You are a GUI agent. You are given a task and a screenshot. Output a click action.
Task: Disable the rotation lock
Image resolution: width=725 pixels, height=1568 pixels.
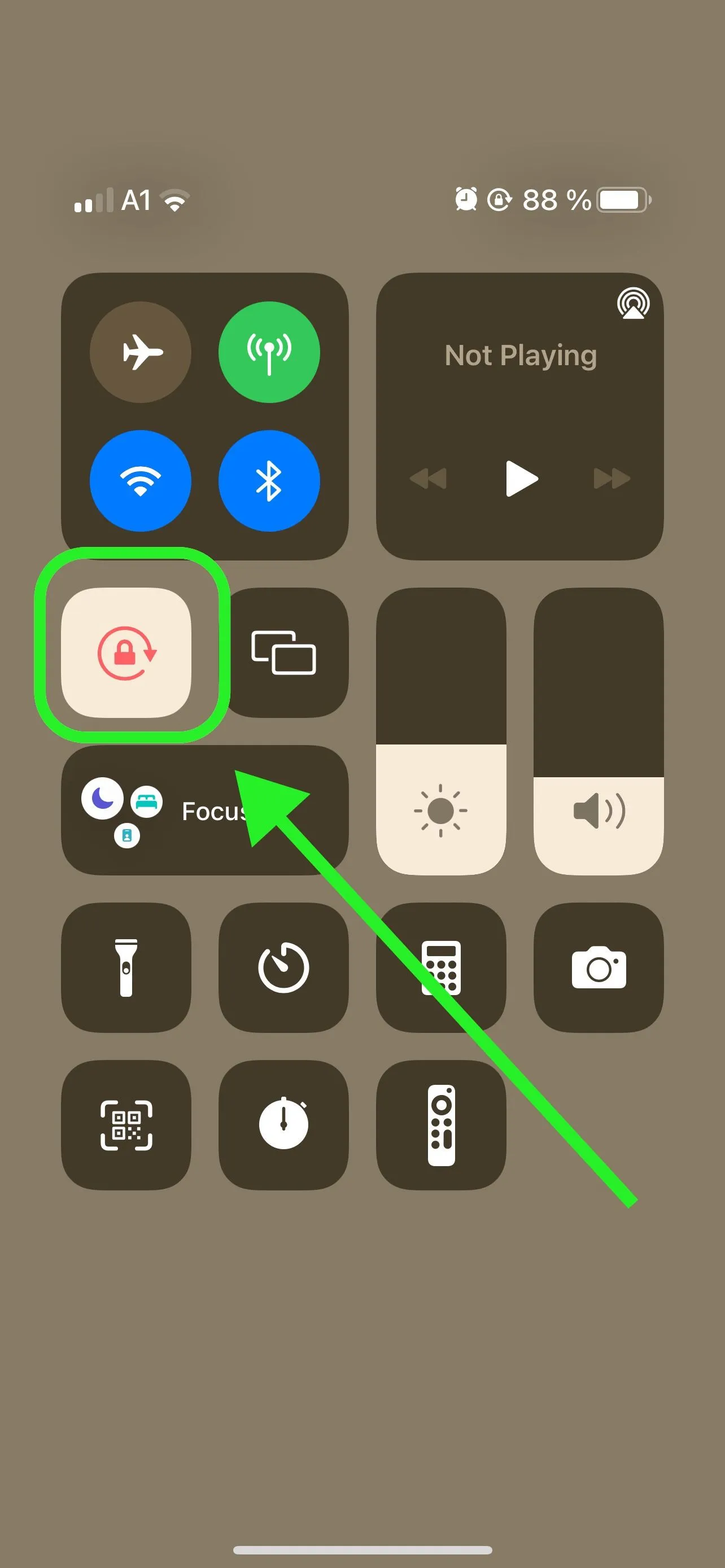pos(126,652)
